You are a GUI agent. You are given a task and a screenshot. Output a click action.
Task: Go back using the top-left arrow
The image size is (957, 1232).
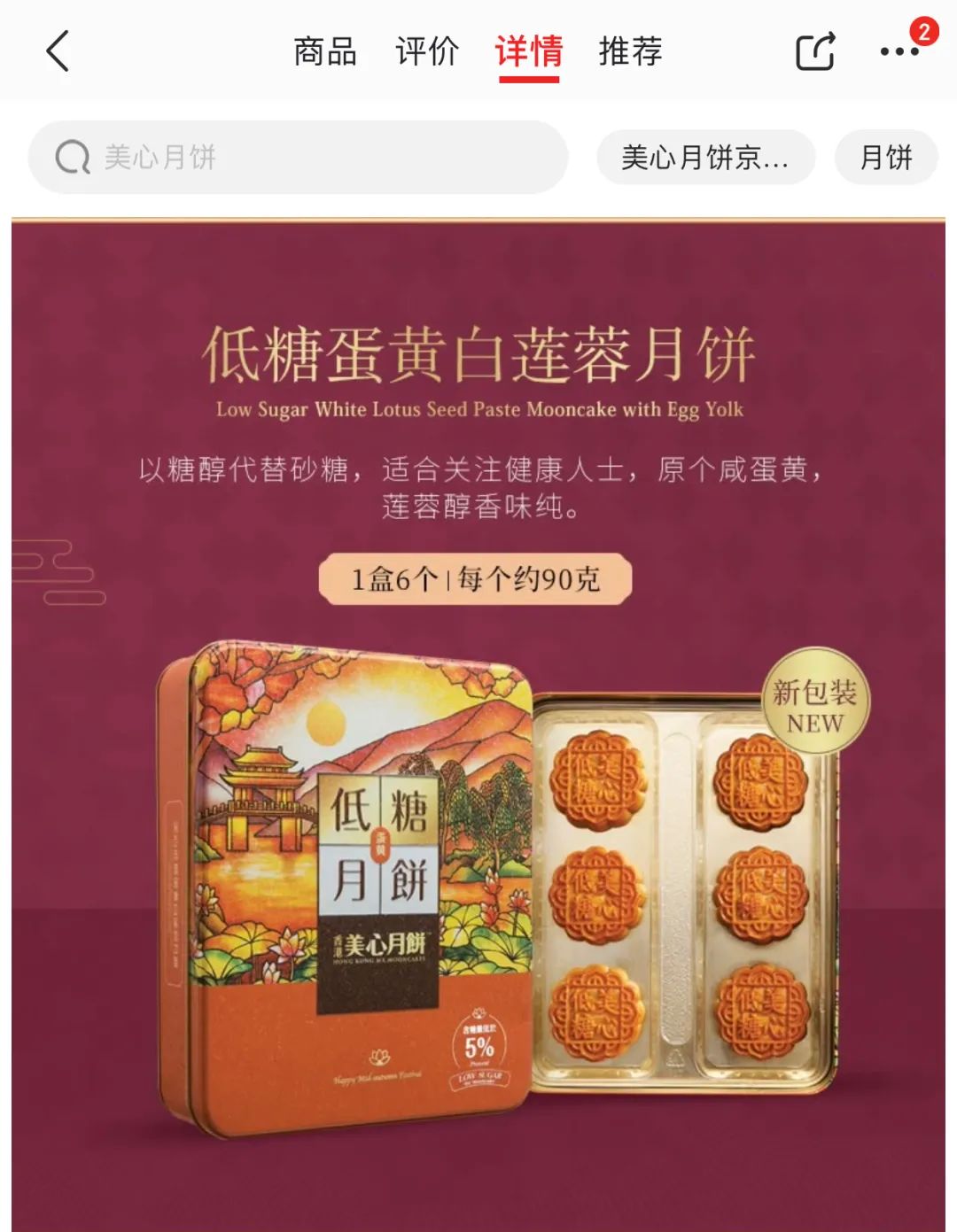click(x=58, y=51)
